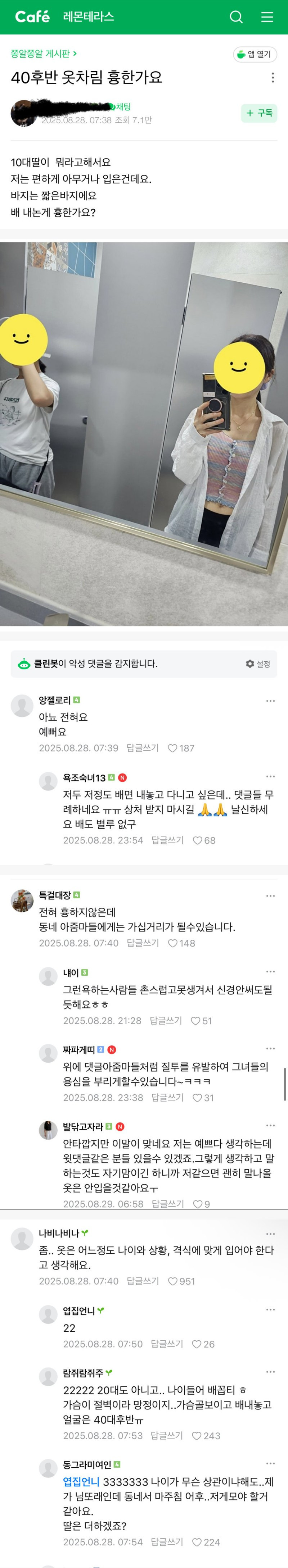
Task: Open options menu on 엽집언니's comment
Action: pos(270,1309)
